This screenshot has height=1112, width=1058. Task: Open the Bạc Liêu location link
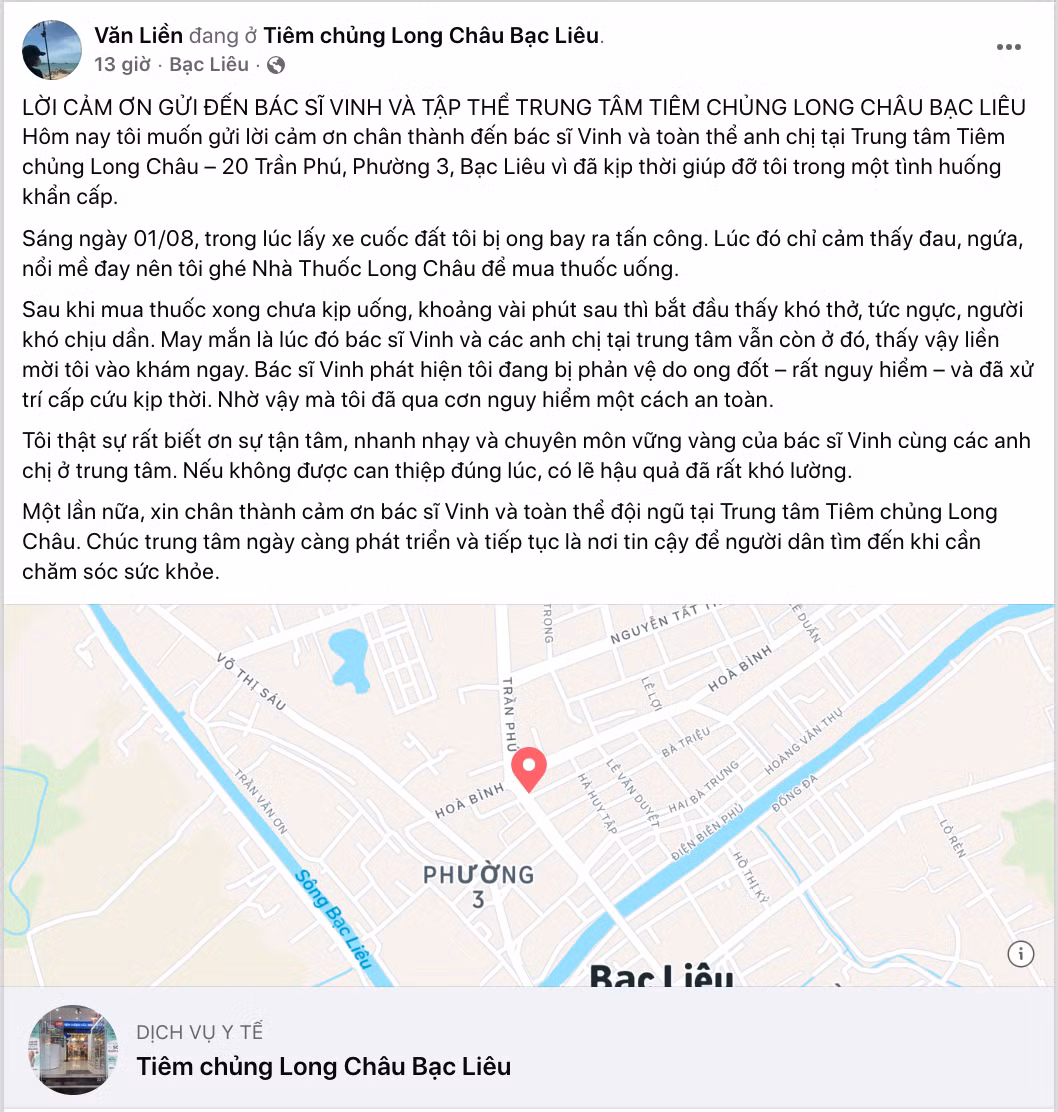coord(209,65)
